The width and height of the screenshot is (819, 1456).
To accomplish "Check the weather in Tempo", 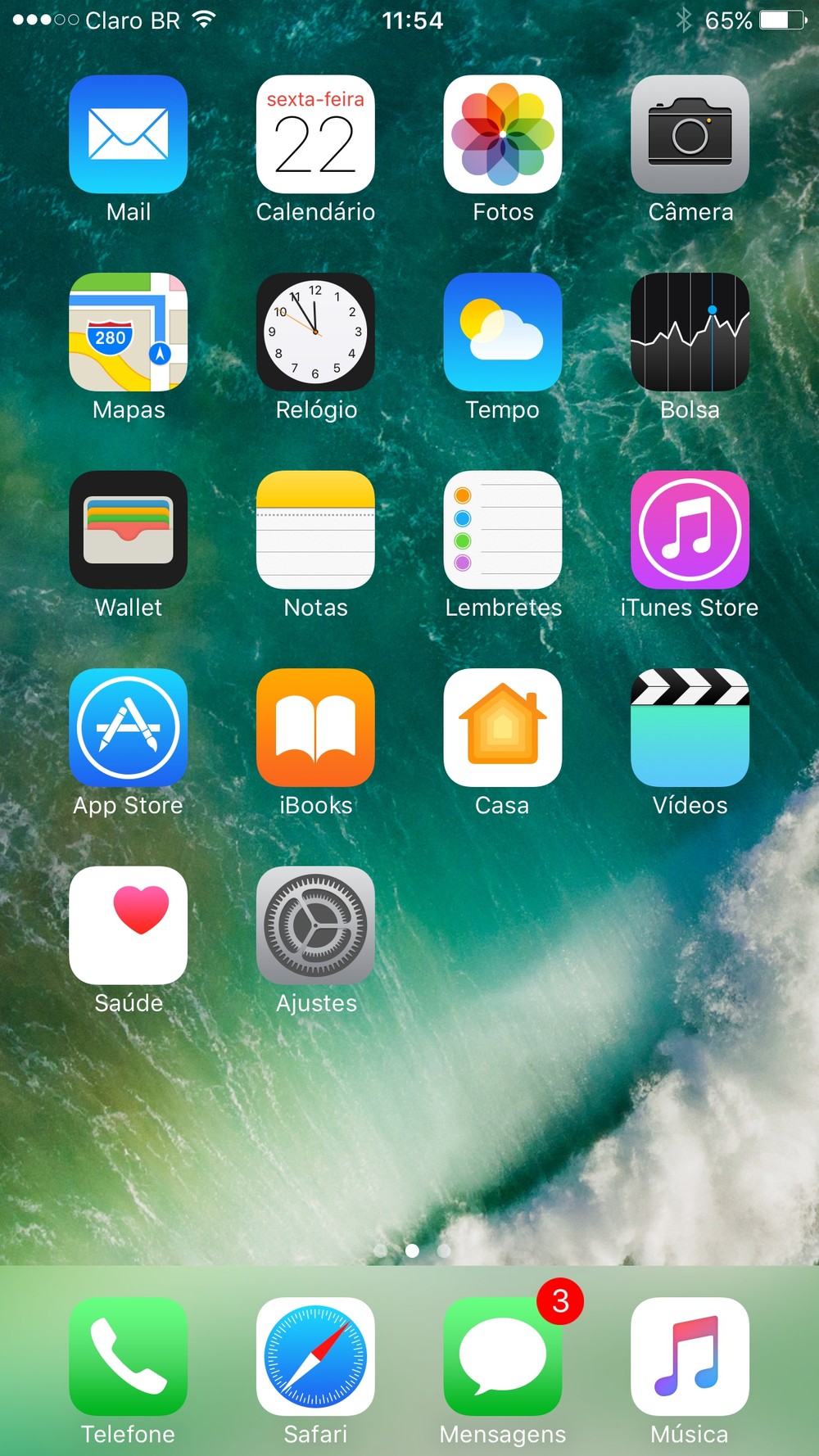I will pos(503,332).
